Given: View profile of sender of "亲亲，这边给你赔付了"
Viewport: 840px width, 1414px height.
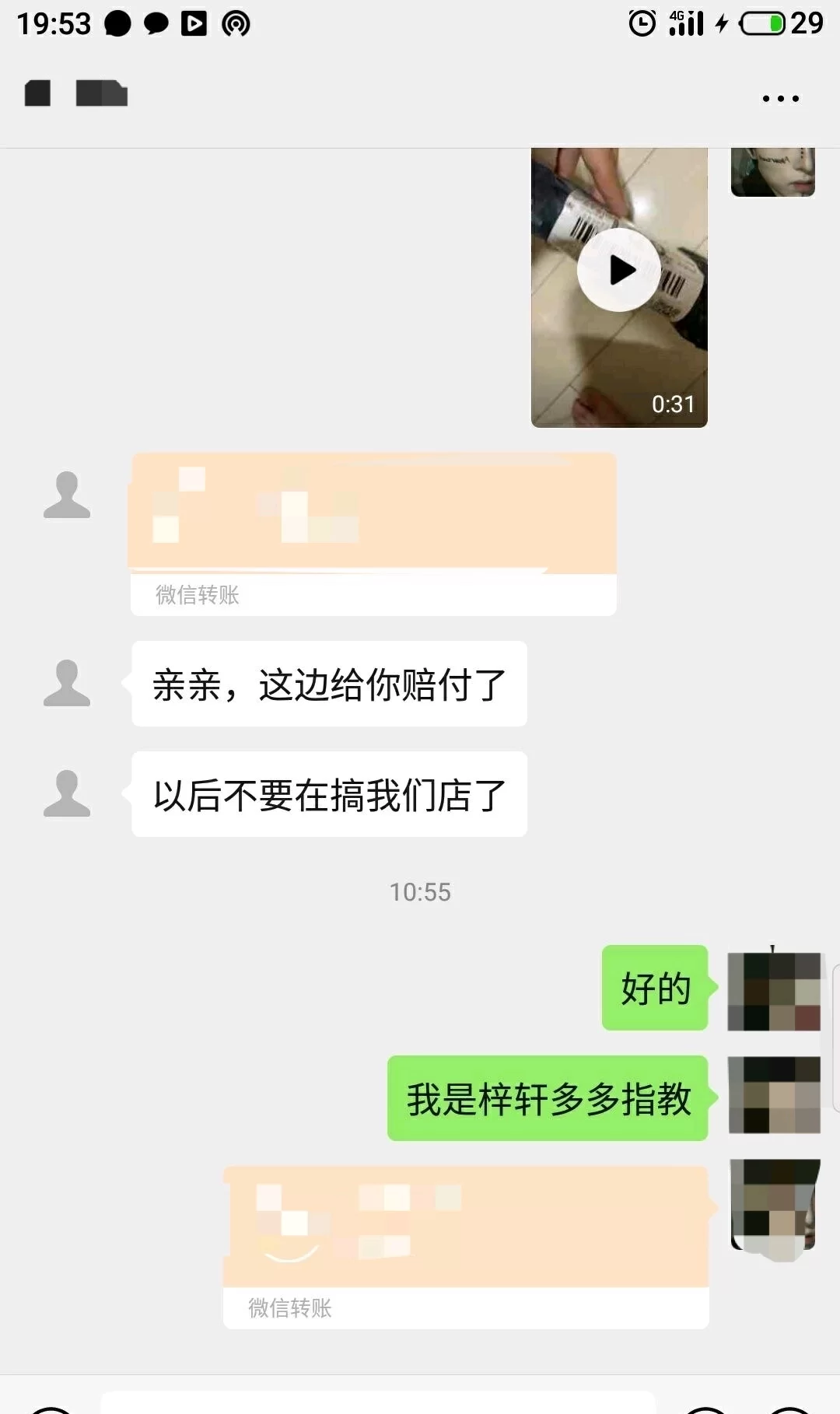Looking at the screenshot, I should pyautogui.click(x=67, y=684).
